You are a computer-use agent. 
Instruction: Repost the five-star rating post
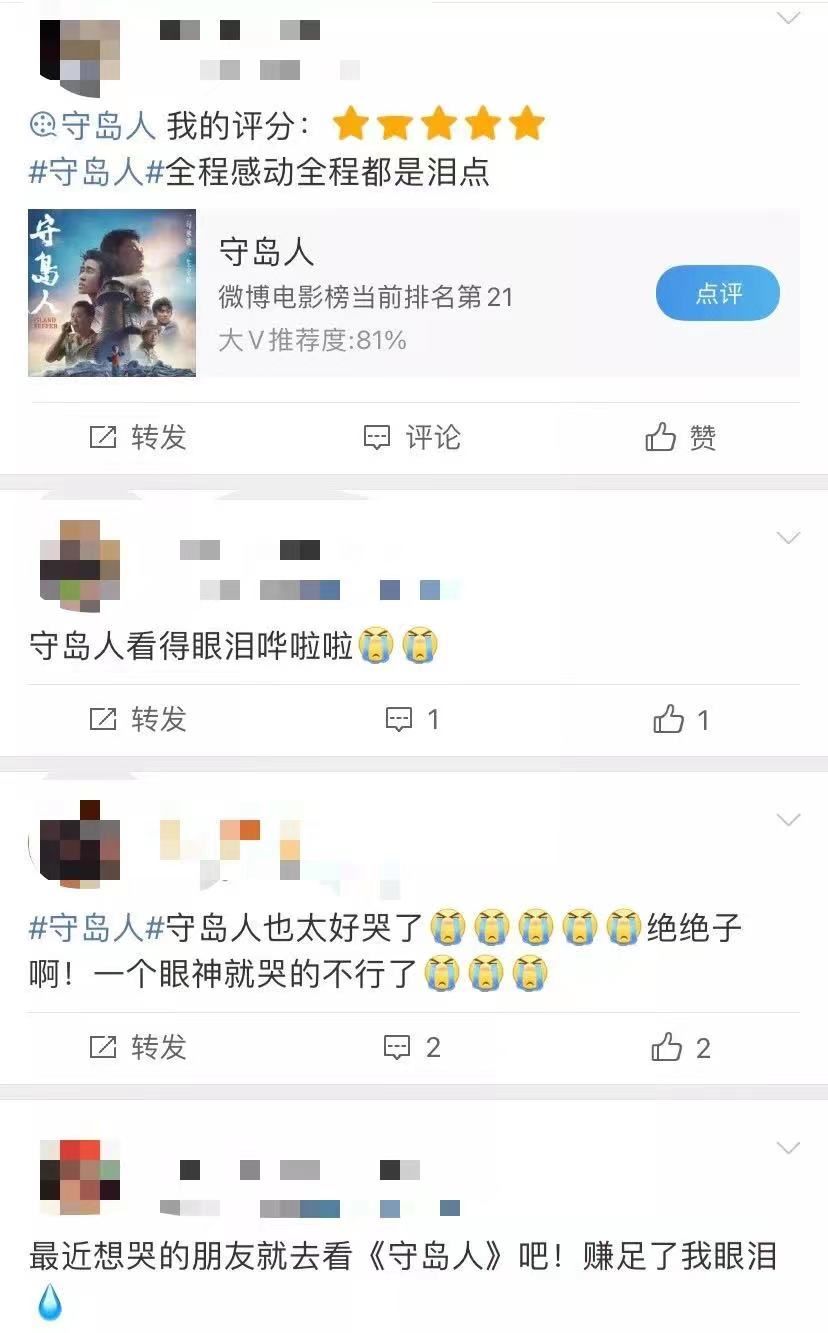tap(139, 437)
